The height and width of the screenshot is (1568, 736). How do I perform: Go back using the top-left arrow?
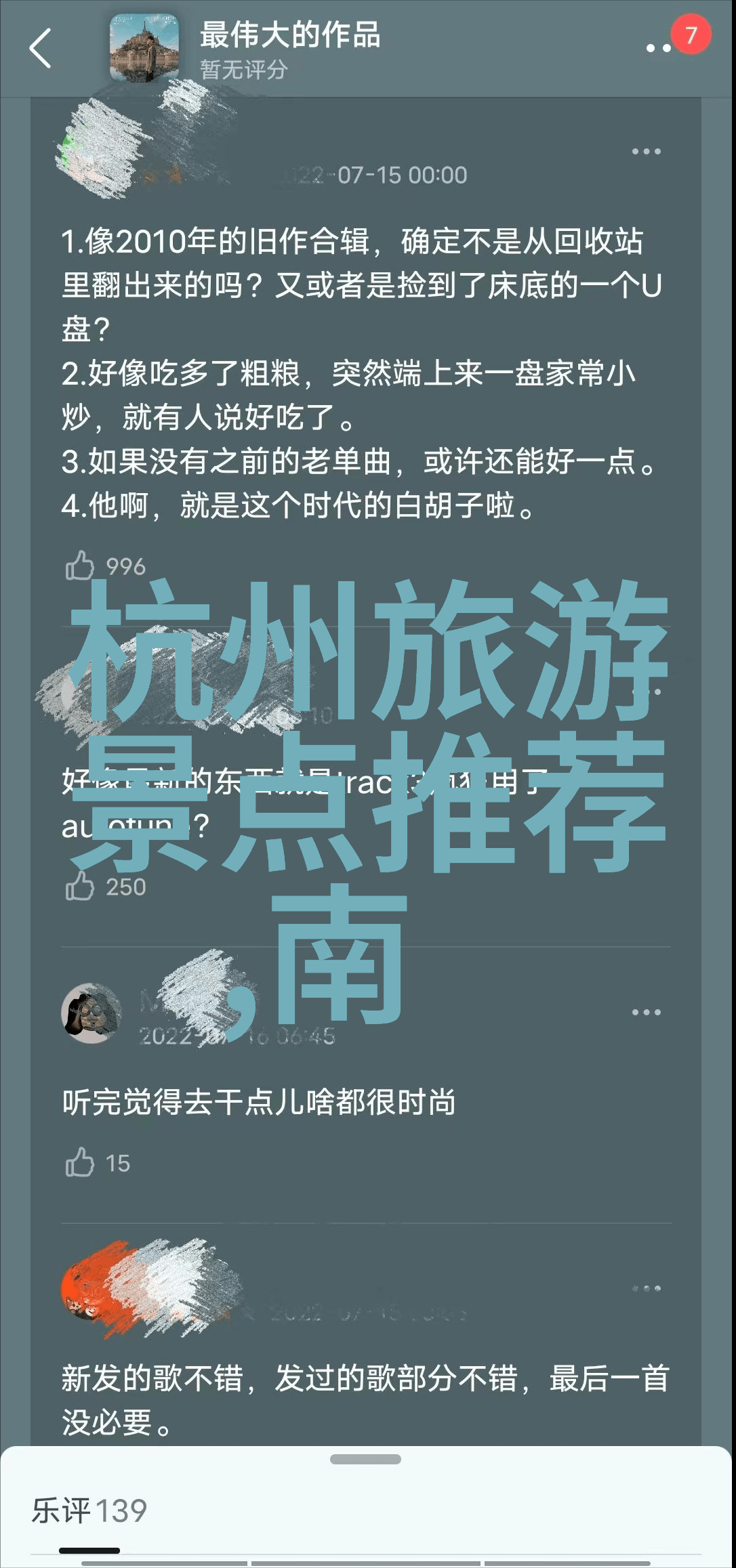(x=41, y=48)
